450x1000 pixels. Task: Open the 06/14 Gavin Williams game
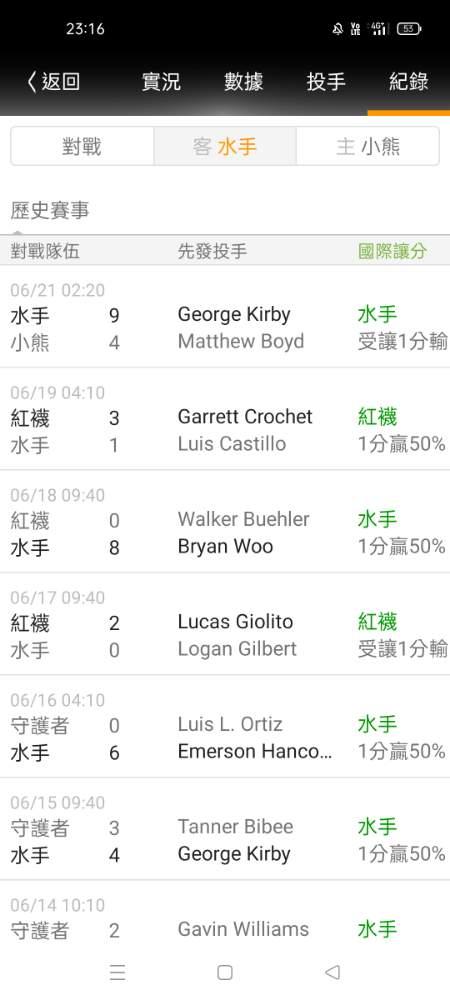click(x=225, y=915)
